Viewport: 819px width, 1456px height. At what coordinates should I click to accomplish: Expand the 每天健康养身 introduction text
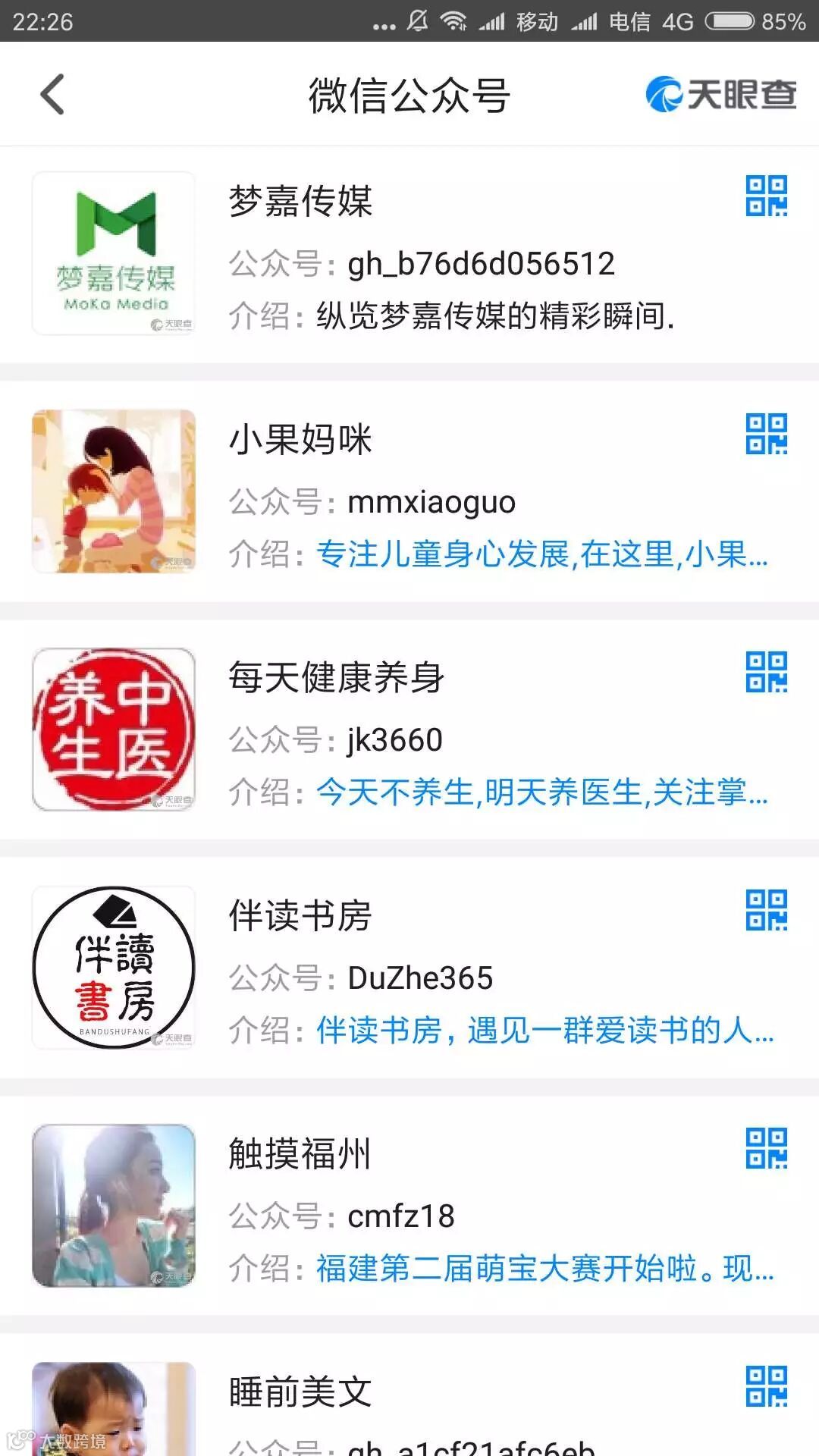click(x=541, y=792)
